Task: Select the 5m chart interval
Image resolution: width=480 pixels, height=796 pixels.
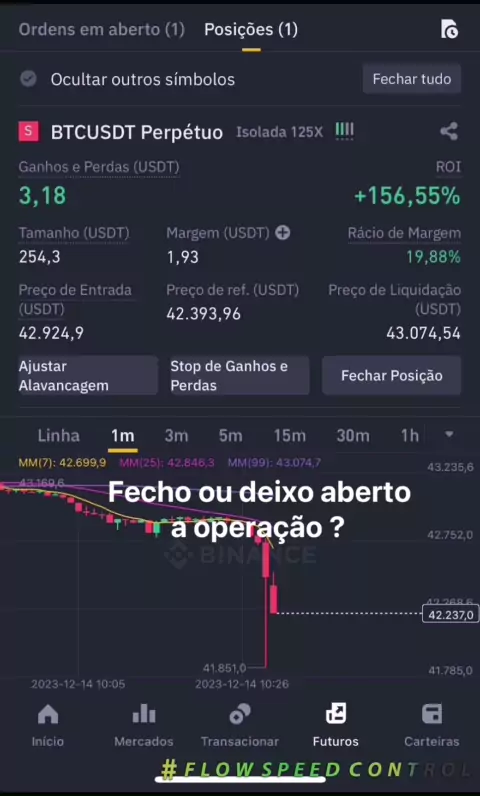Action: [x=230, y=436]
